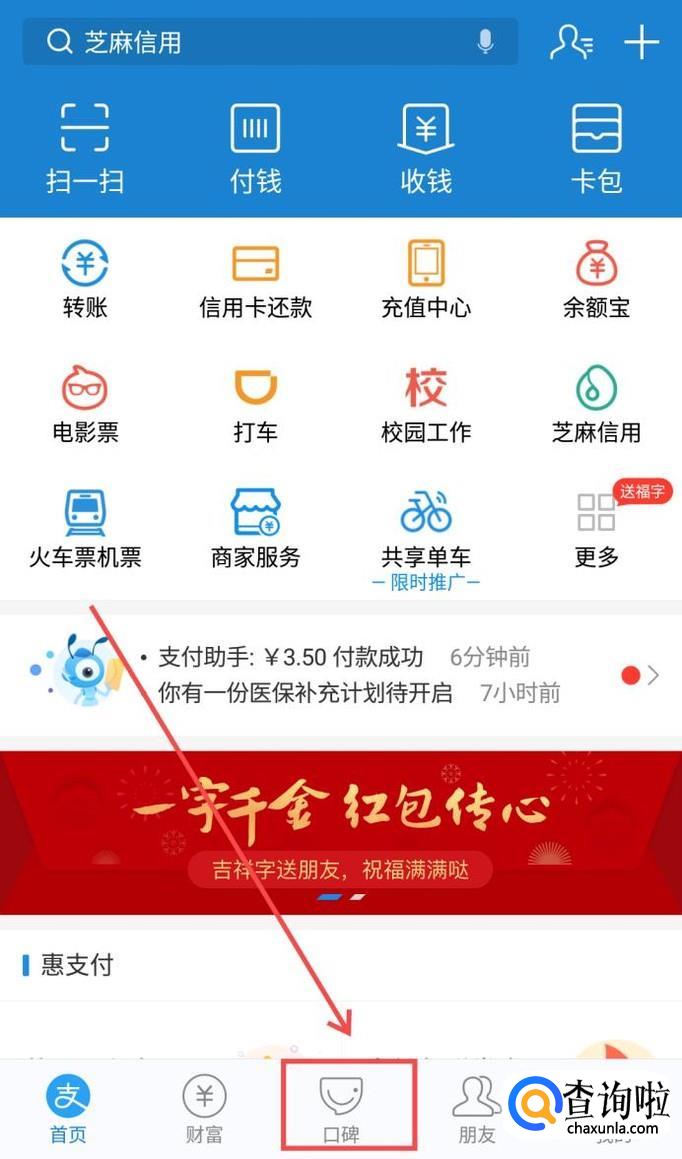Open 余额宝
Viewport: 682px width, 1159px height.
(x=596, y=279)
